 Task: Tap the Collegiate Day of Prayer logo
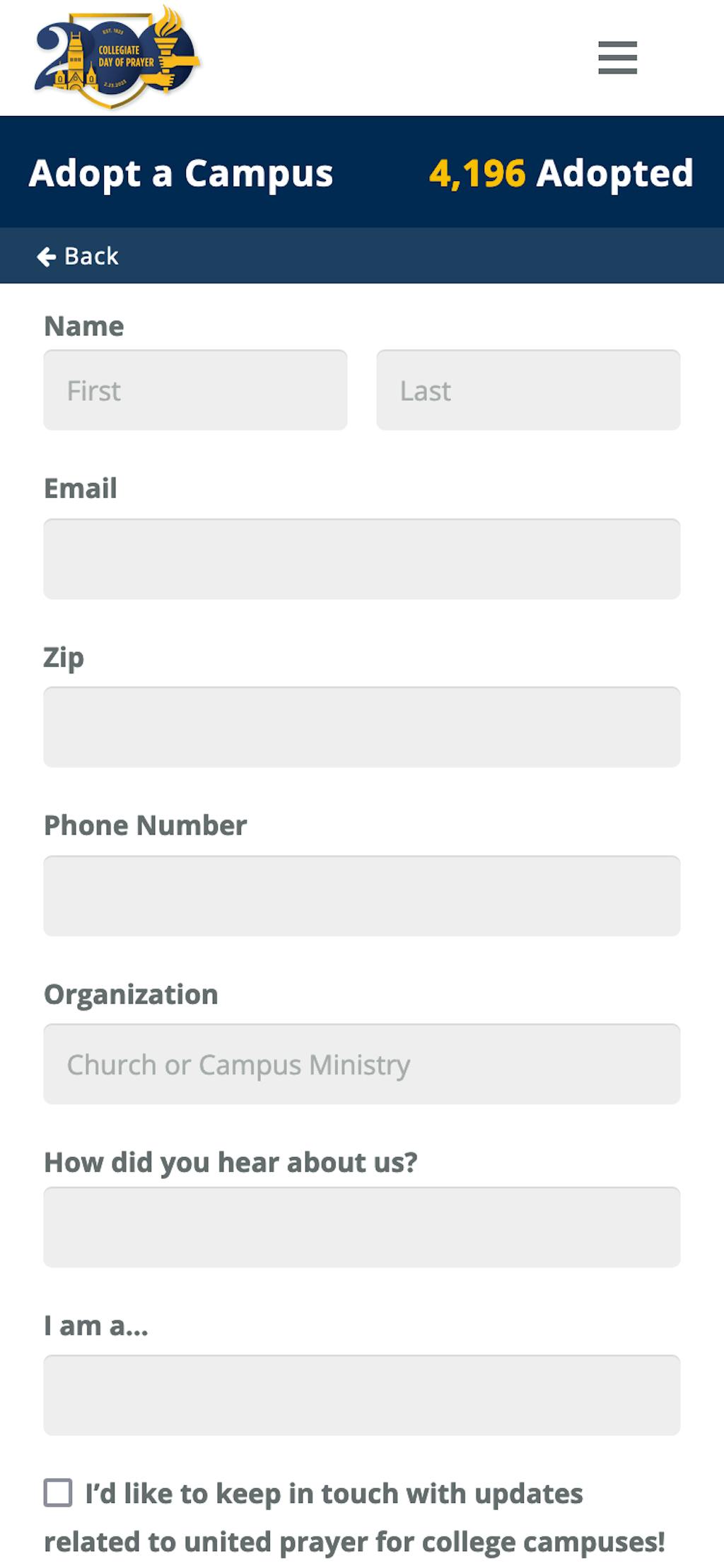pyautogui.click(x=117, y=58)
